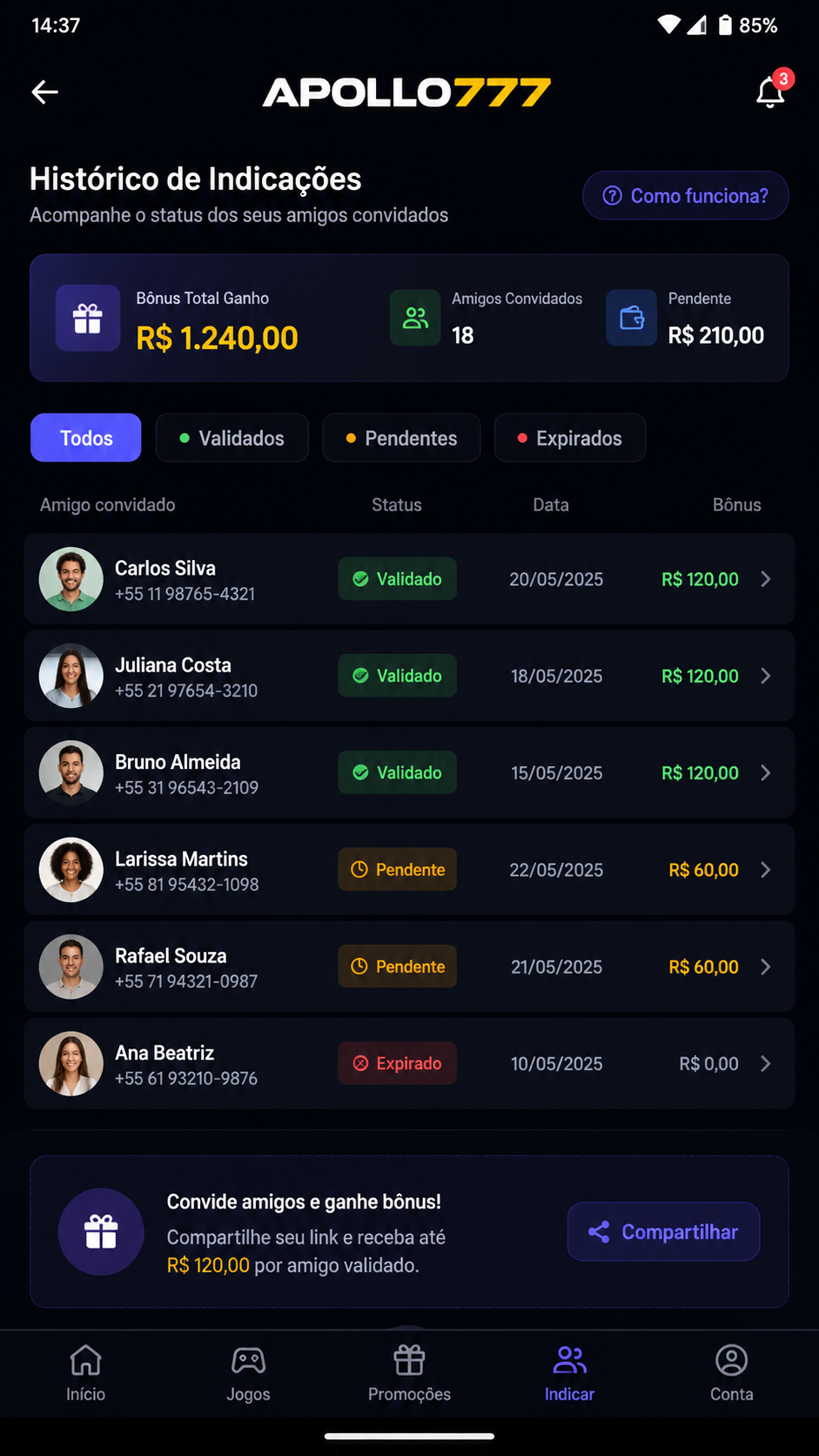Go to the Início tab
This screenshot has height=1456, width=819.
[x=86, y=1372]
